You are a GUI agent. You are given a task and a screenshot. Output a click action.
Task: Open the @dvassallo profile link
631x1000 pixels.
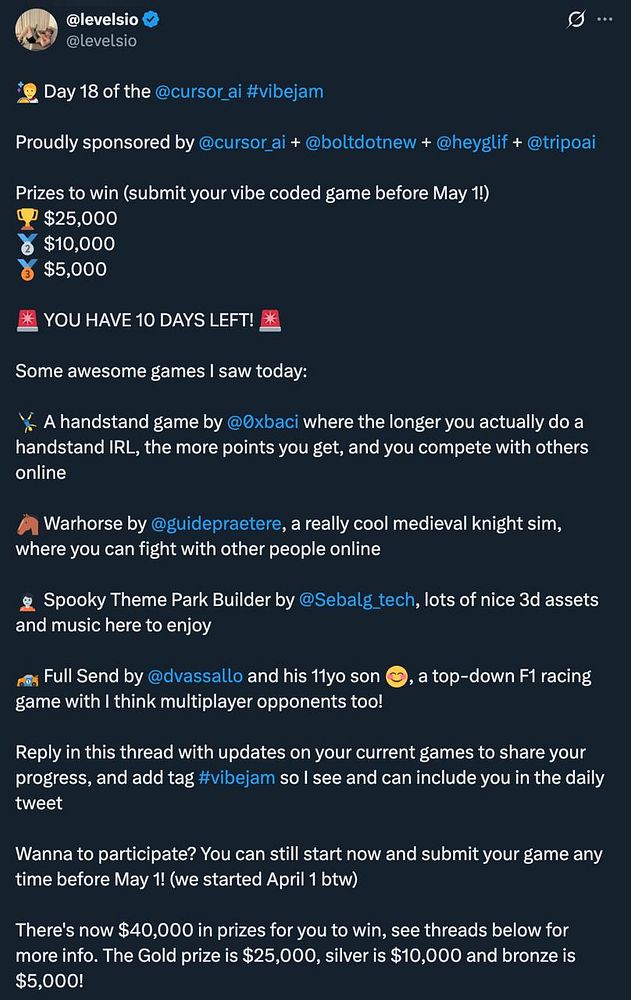(195, 675)
